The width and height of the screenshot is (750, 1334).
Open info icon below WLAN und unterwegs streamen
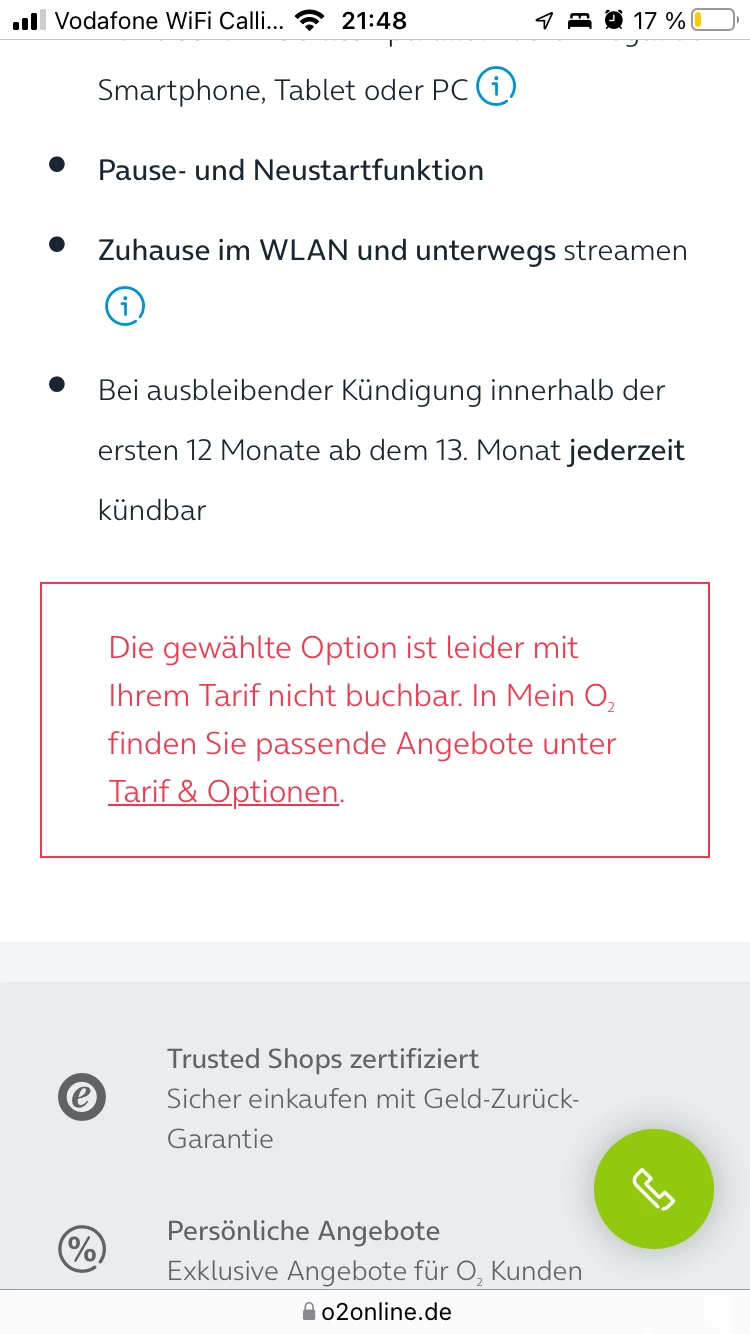pyautogui.click(x=125, y=307)
